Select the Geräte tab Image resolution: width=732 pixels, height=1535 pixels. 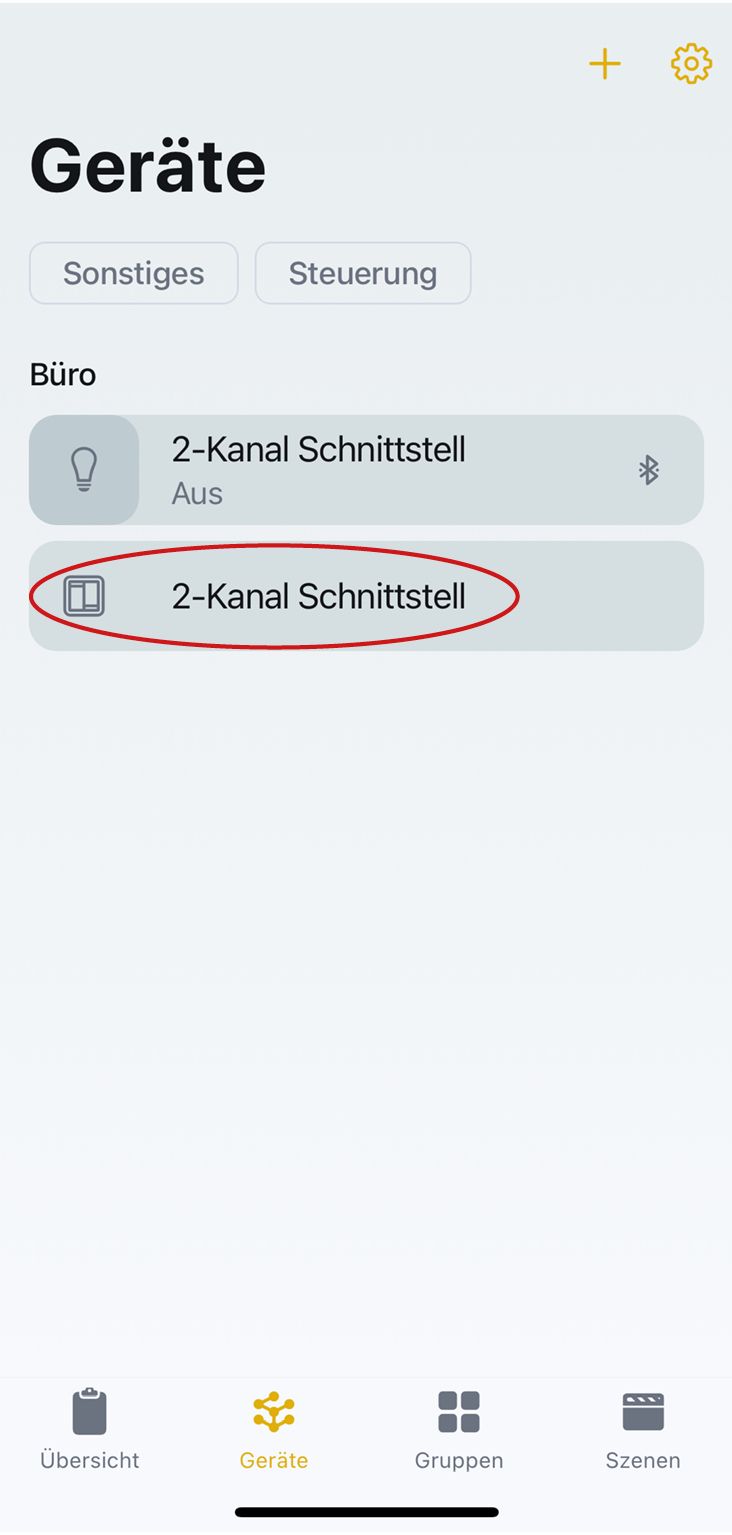click(274, 1428)
